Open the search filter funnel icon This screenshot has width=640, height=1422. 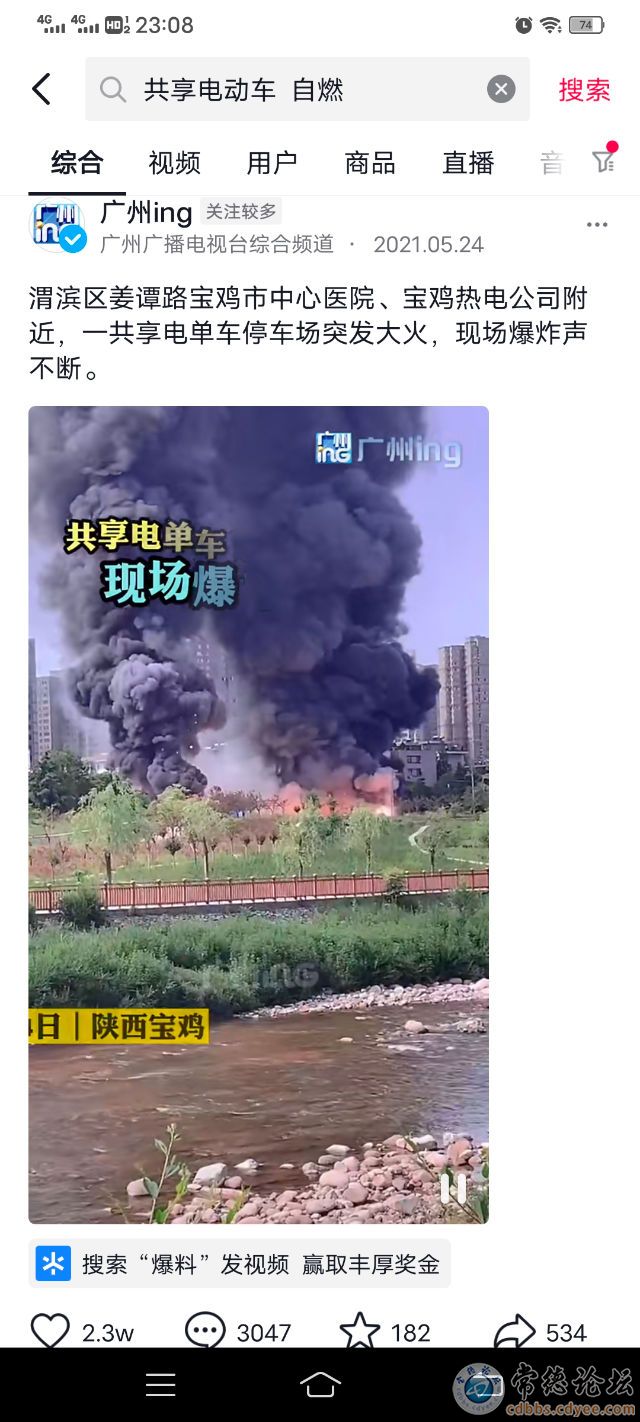click(x=603, y=161)
